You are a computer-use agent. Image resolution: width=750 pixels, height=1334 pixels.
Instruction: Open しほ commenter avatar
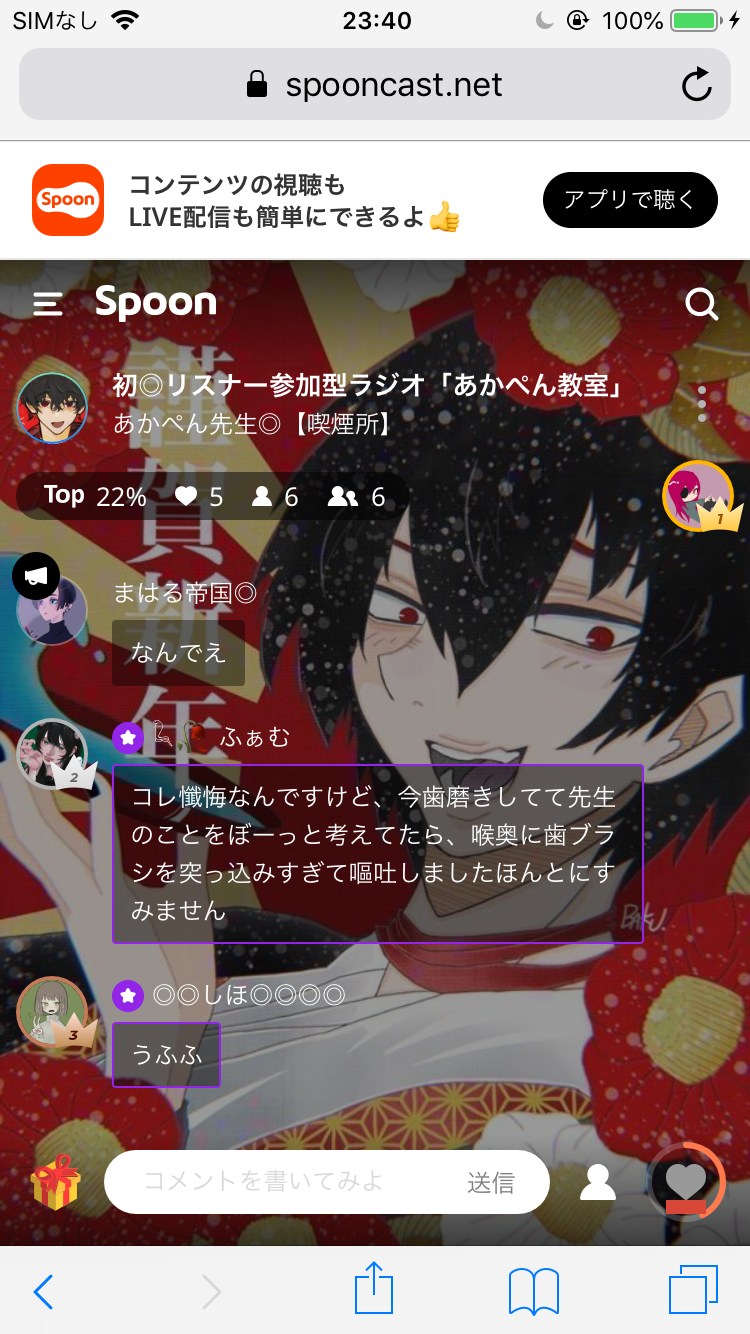[52, 1011]
